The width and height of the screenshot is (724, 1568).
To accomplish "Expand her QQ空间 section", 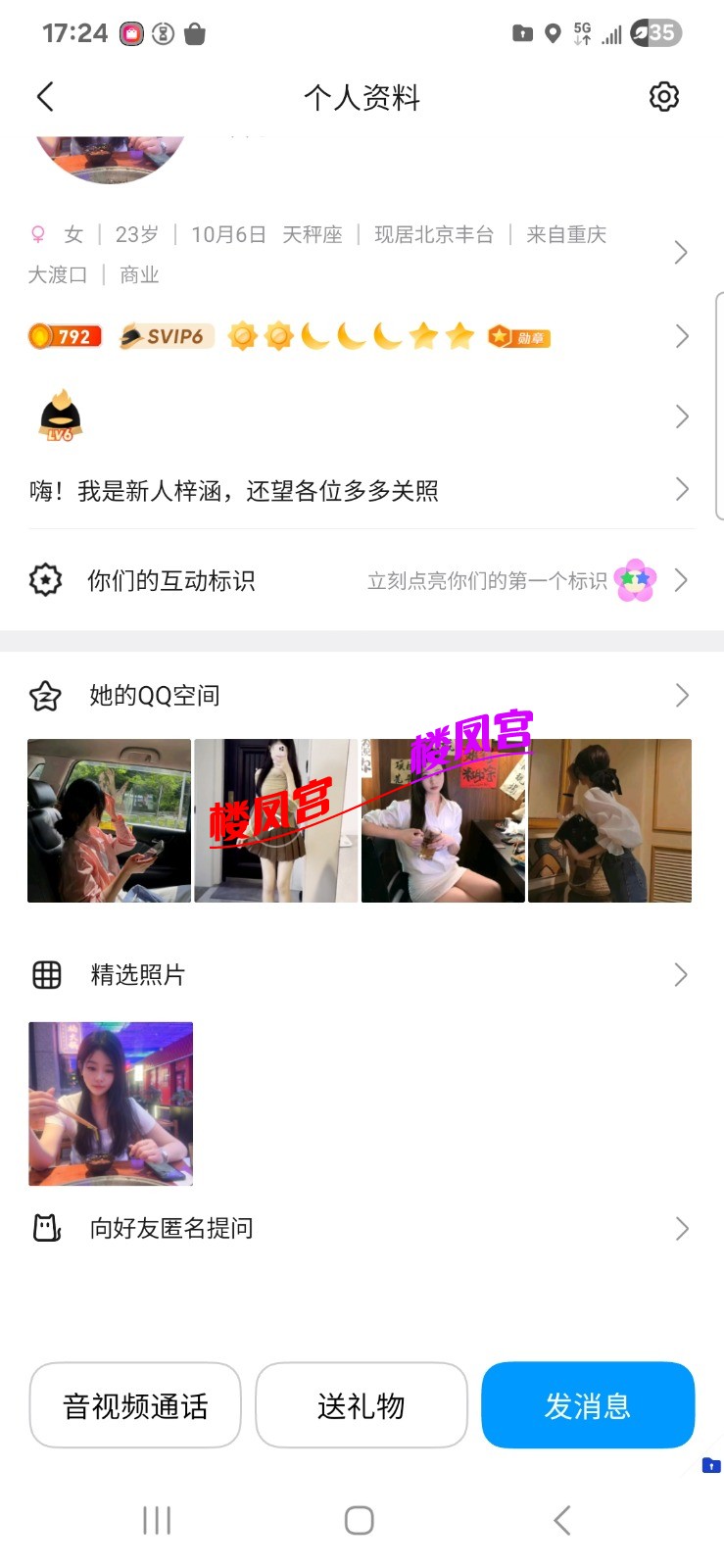I will 681,695.
